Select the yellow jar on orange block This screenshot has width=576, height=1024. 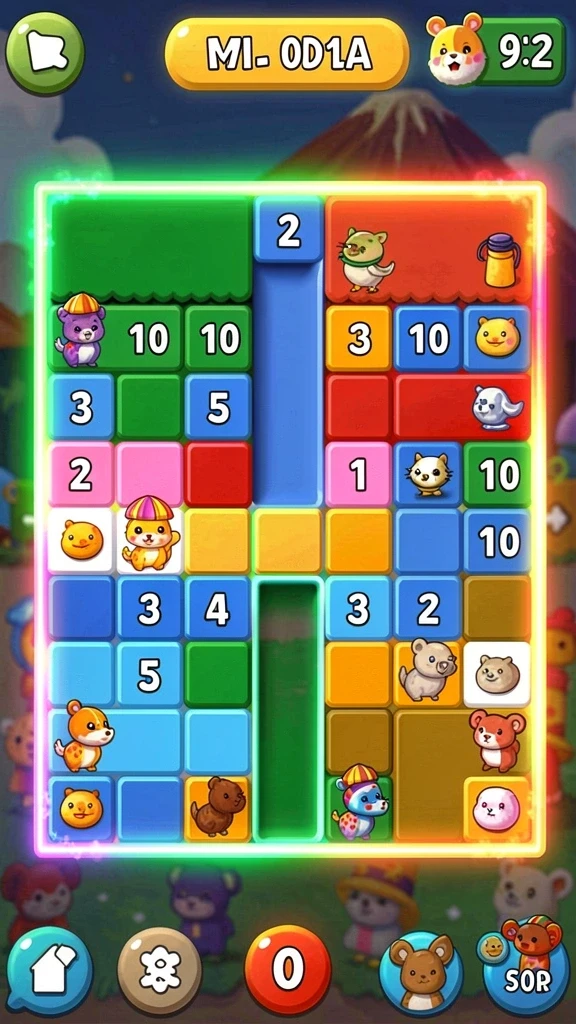503,261
